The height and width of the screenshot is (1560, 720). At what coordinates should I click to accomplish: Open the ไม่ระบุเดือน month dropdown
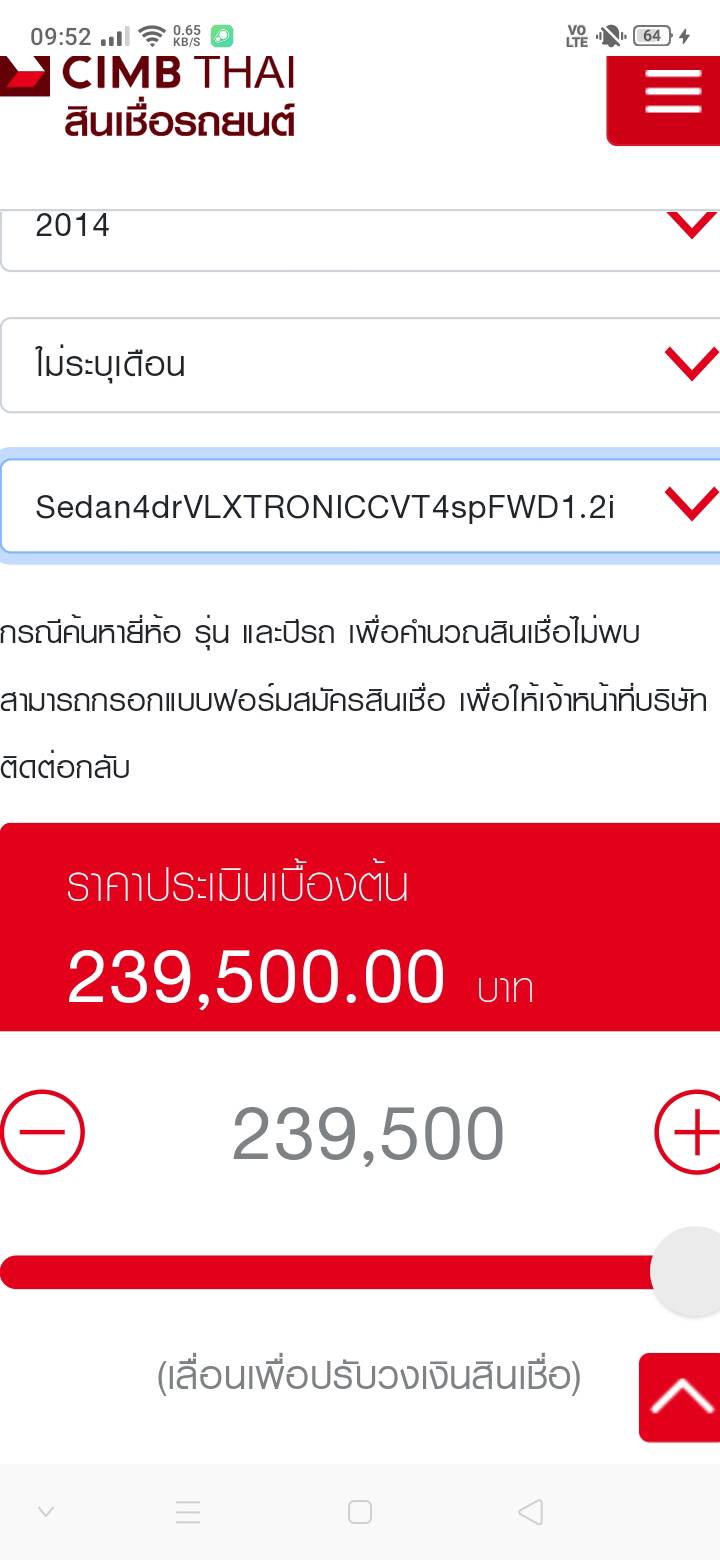360,365
